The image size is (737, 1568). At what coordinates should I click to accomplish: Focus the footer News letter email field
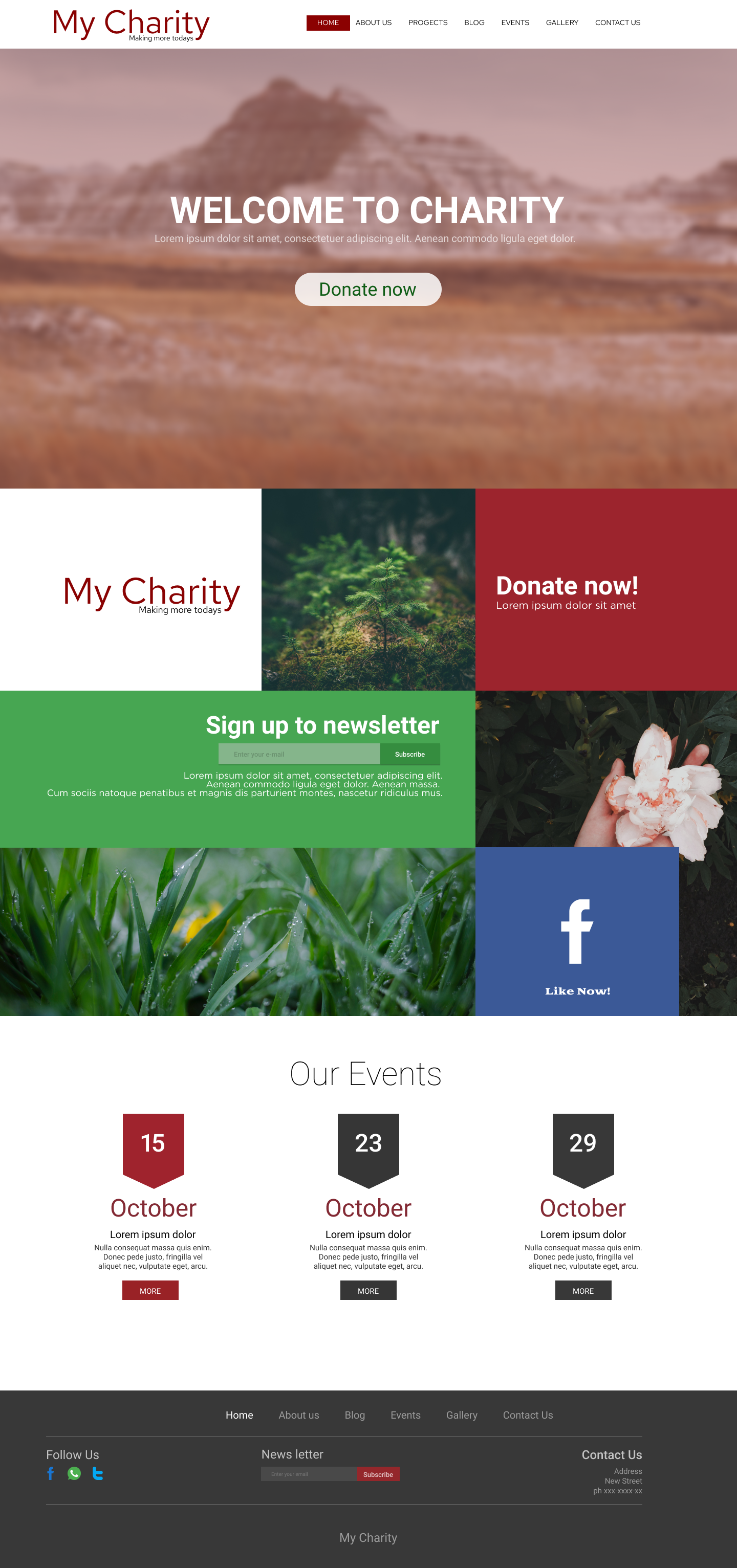click(x=309, y=1474)
